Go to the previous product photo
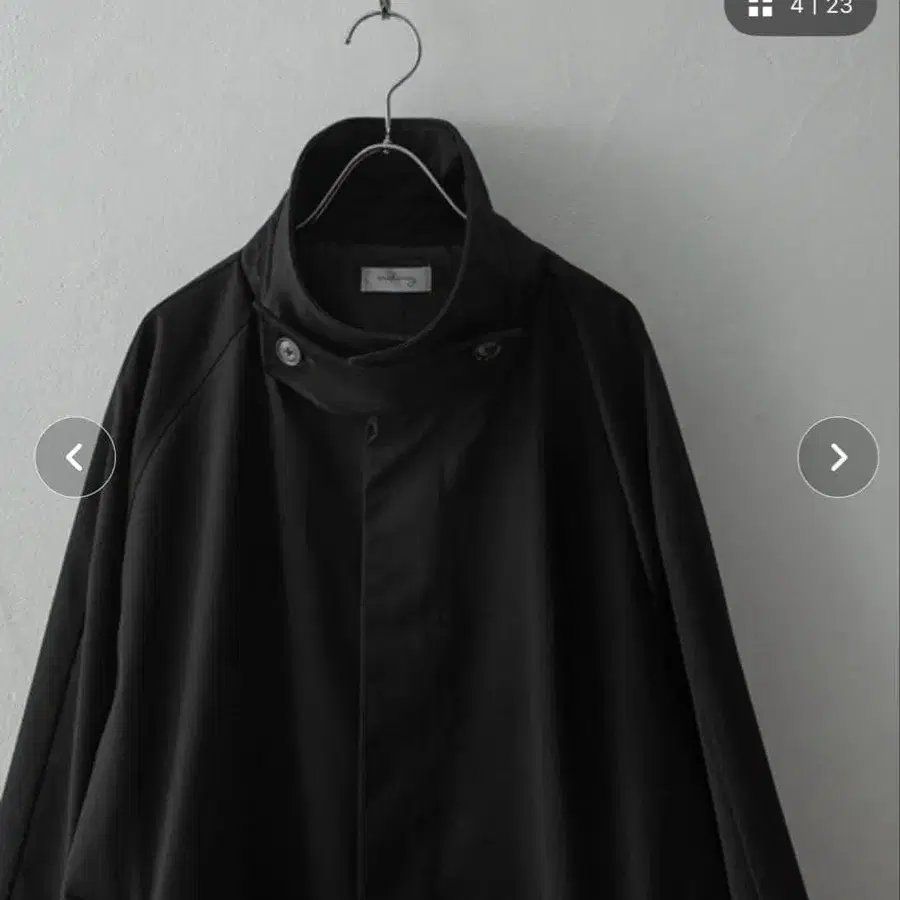This screenshot has height=900, width=900. pos(75,457)
